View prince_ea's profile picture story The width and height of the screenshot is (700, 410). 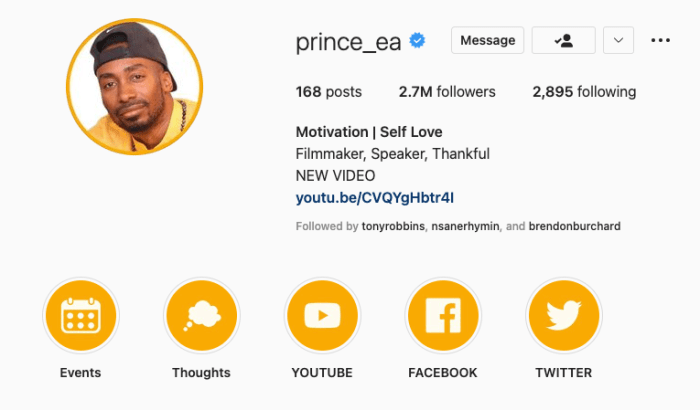pyautogui.click(x=135, y=87)
